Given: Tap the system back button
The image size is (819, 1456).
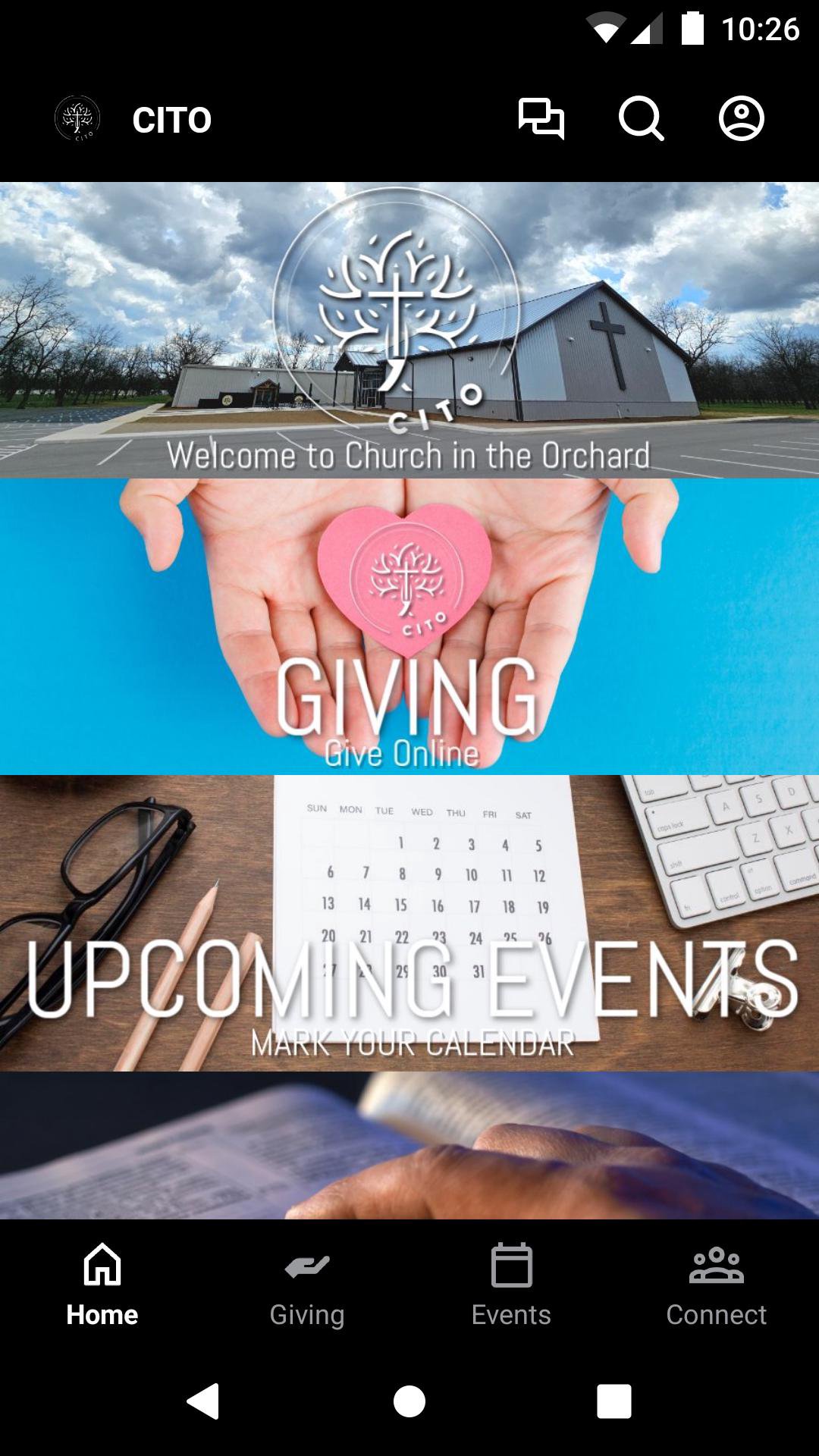Looking at the screenshot, I should point(203,1401).
